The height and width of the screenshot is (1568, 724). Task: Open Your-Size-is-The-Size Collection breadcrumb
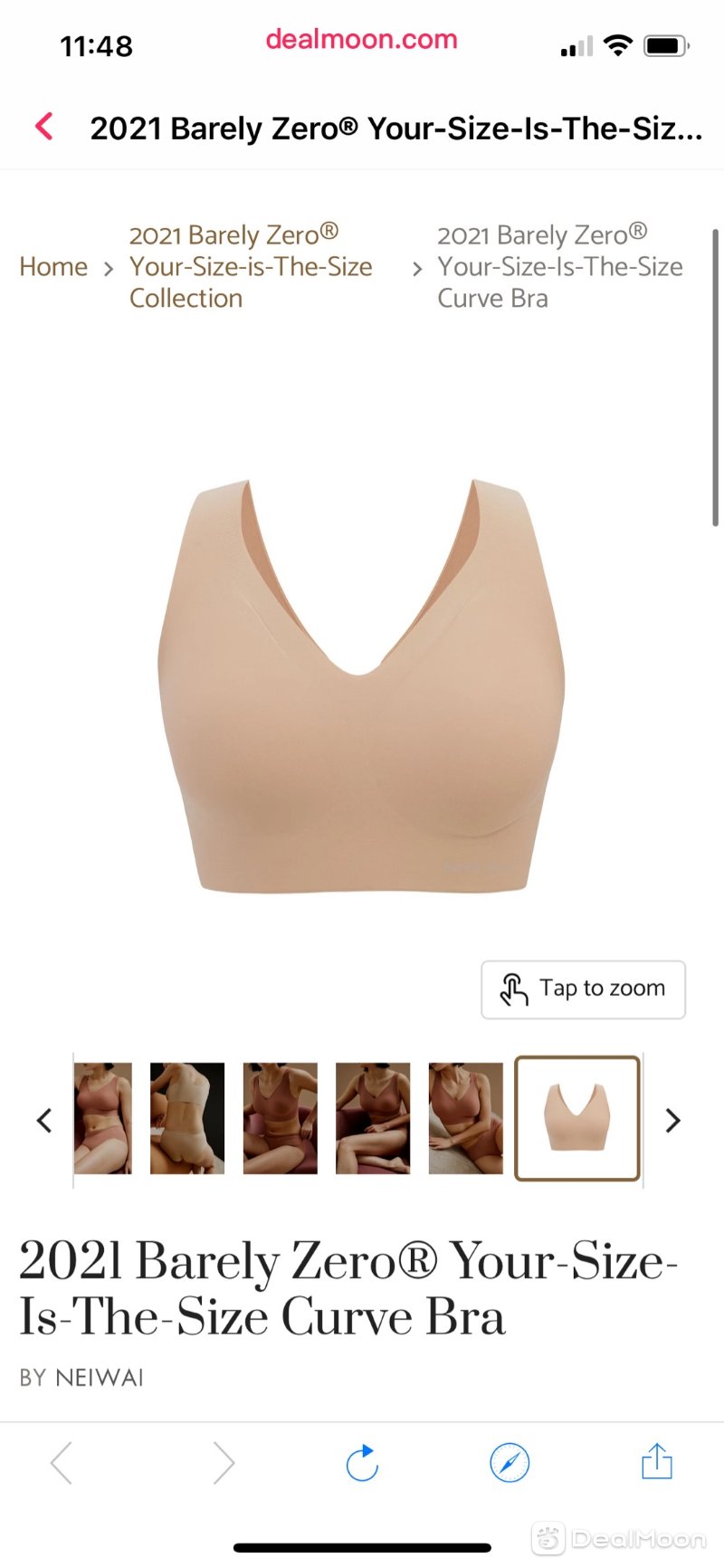[251, 267]
